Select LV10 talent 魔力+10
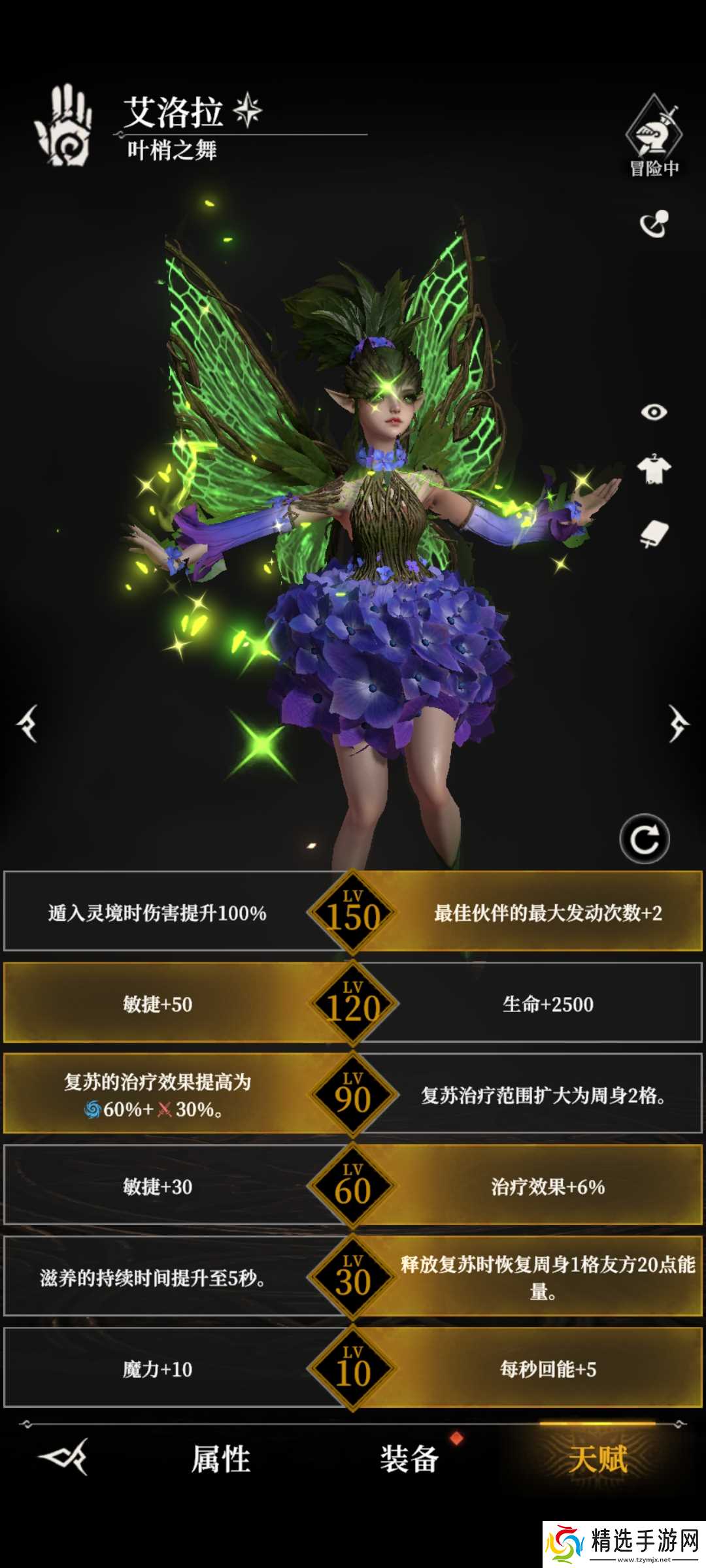 tap(158, 1369)
